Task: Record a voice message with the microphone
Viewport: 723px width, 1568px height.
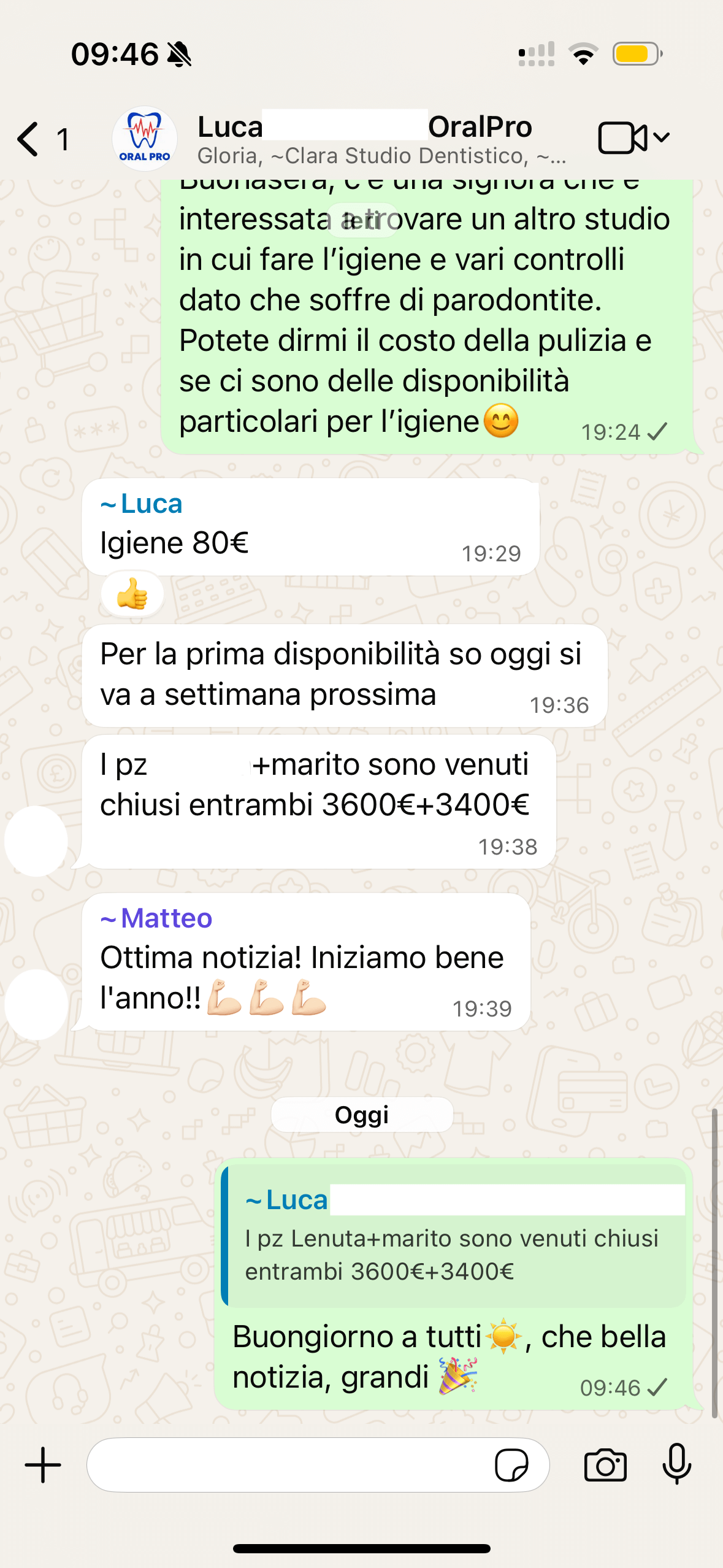Action: tap(676, 1464)
